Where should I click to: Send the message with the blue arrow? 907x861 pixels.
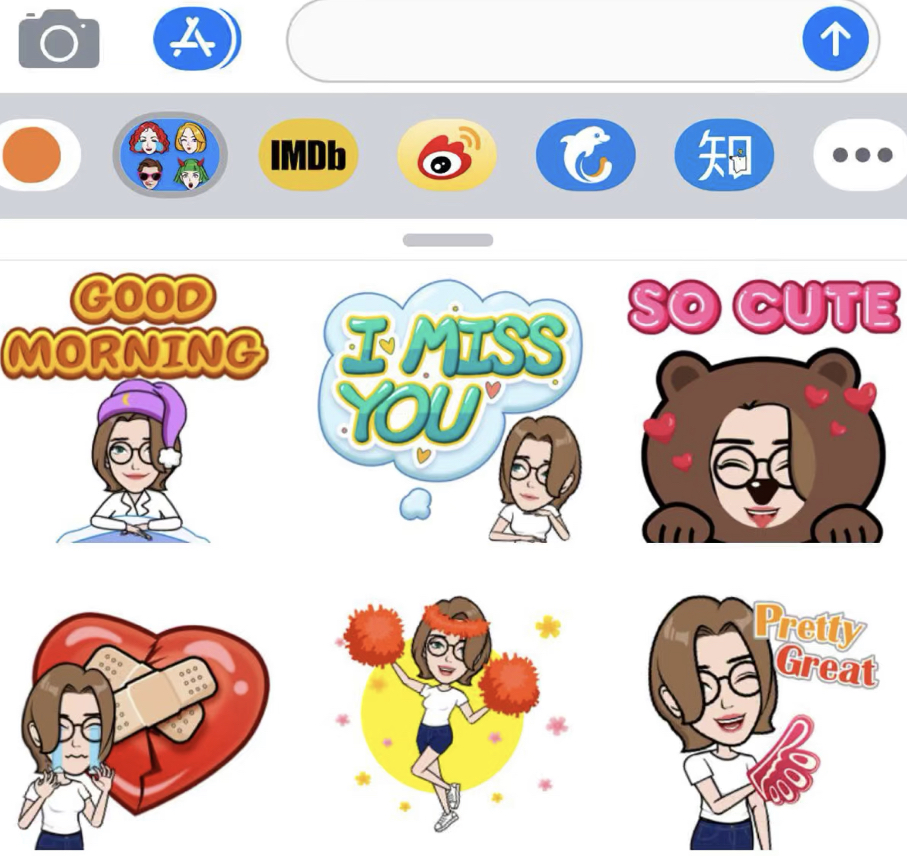(x=835, y=40)
